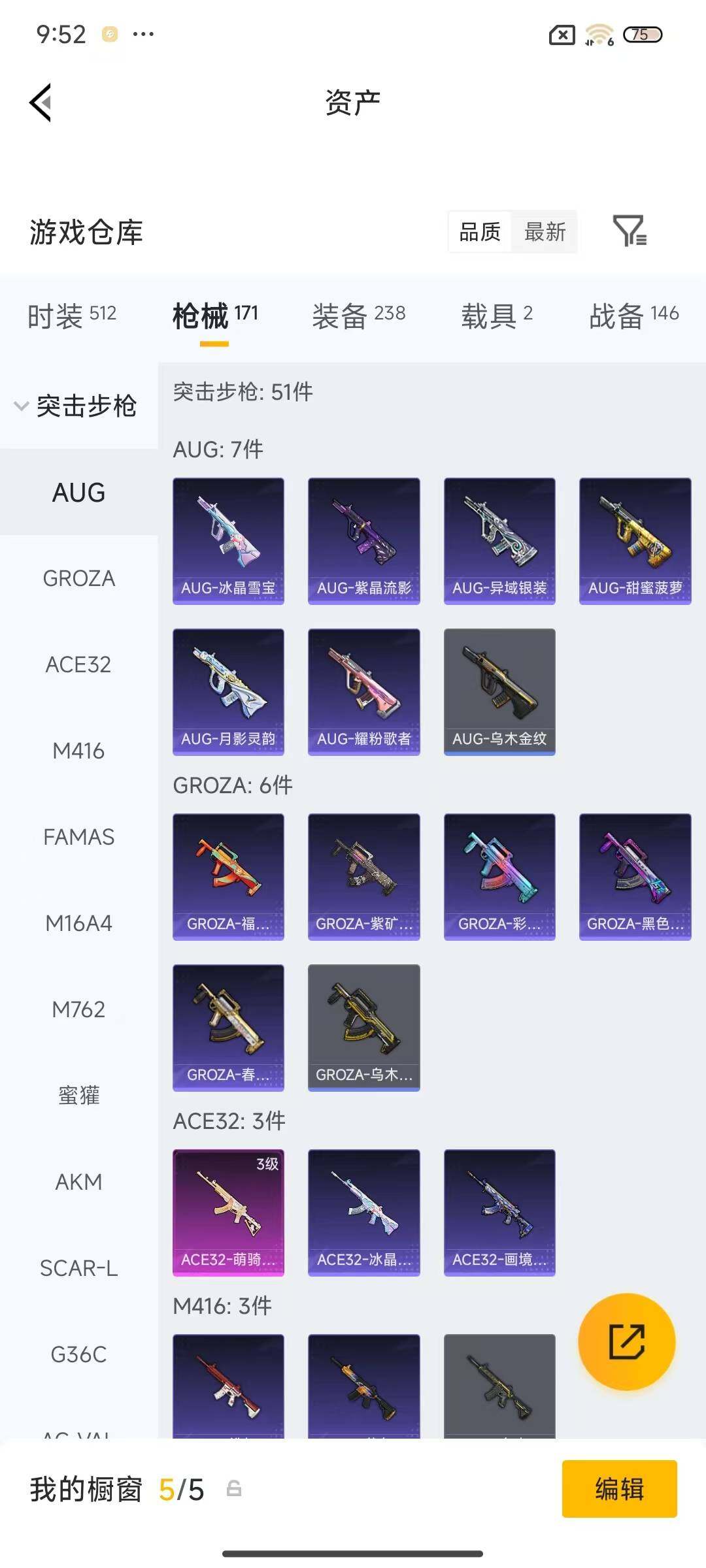Tap the orange floating share button
The width and height of the screenshot is (706, 1568).
[x=627, y=1342]
